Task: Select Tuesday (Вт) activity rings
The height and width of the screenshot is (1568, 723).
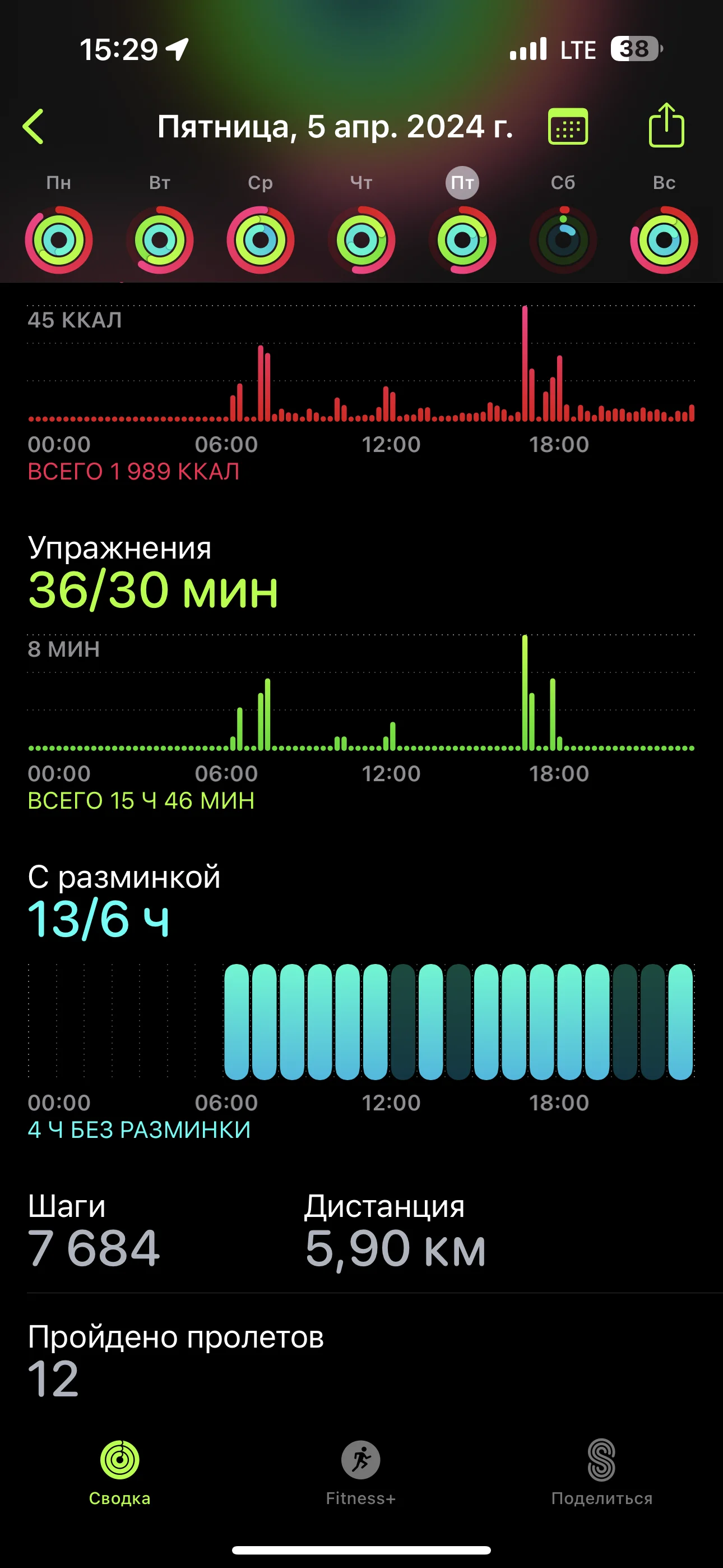Action: [x=159, y=239]
